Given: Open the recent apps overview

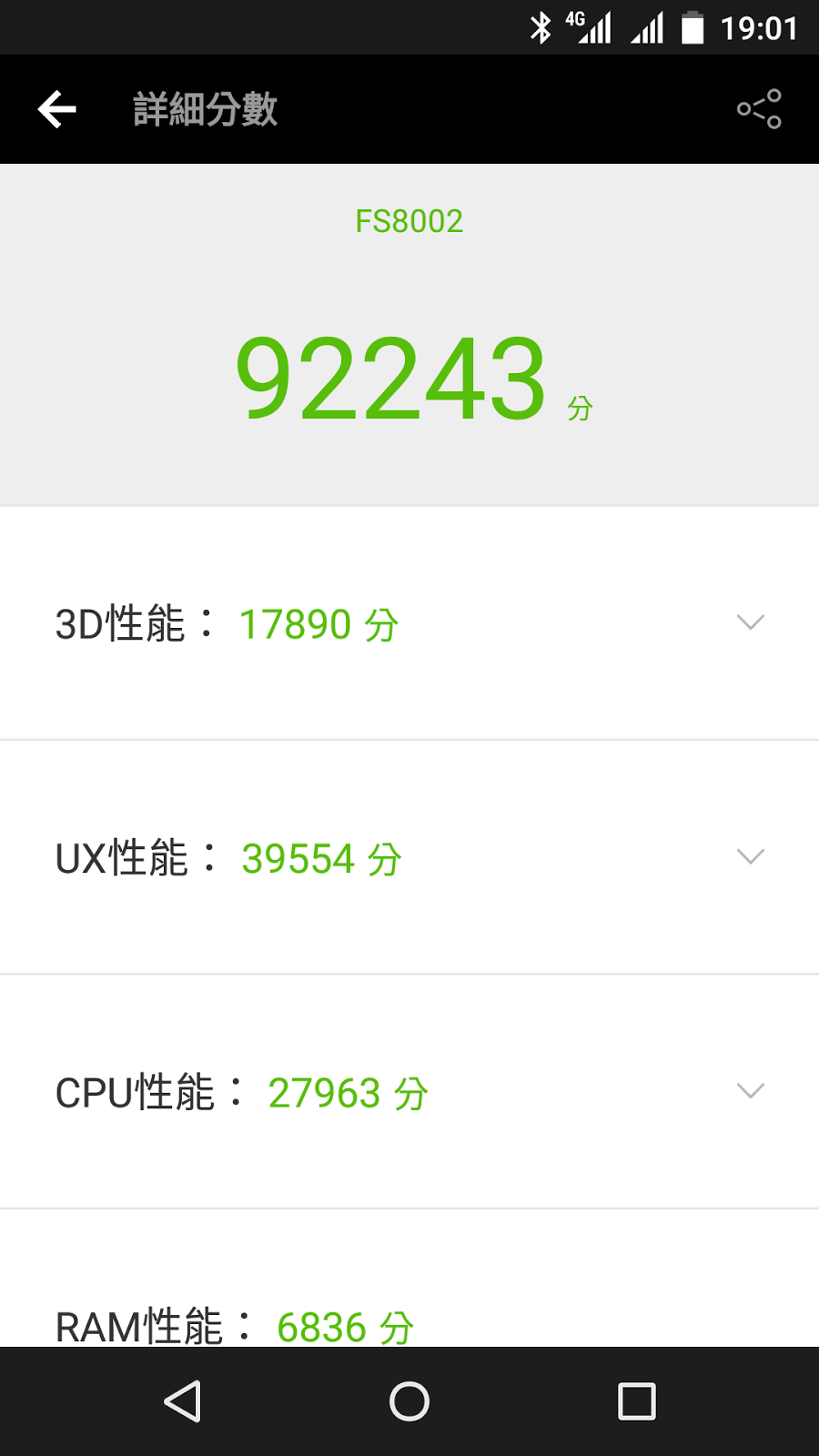Looking at the screenshot, I should (636, 1401).
